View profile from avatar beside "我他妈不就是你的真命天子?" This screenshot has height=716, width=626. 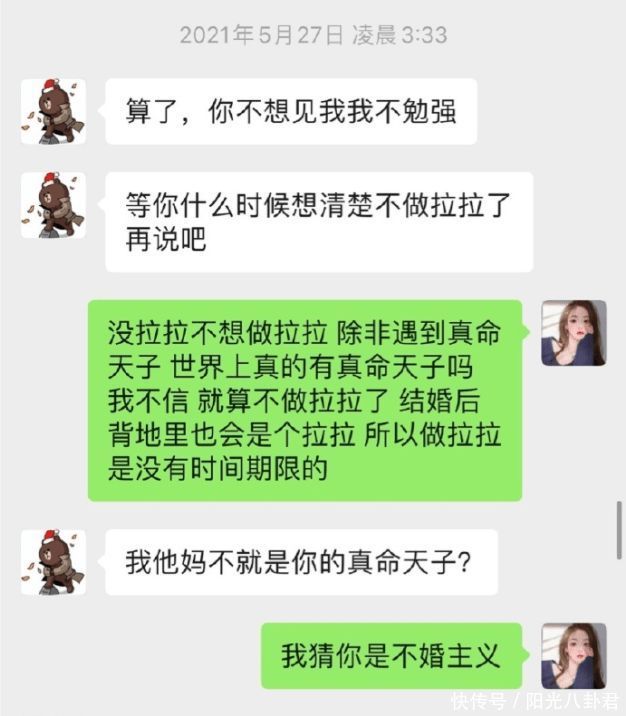click(x=53, y=562)
